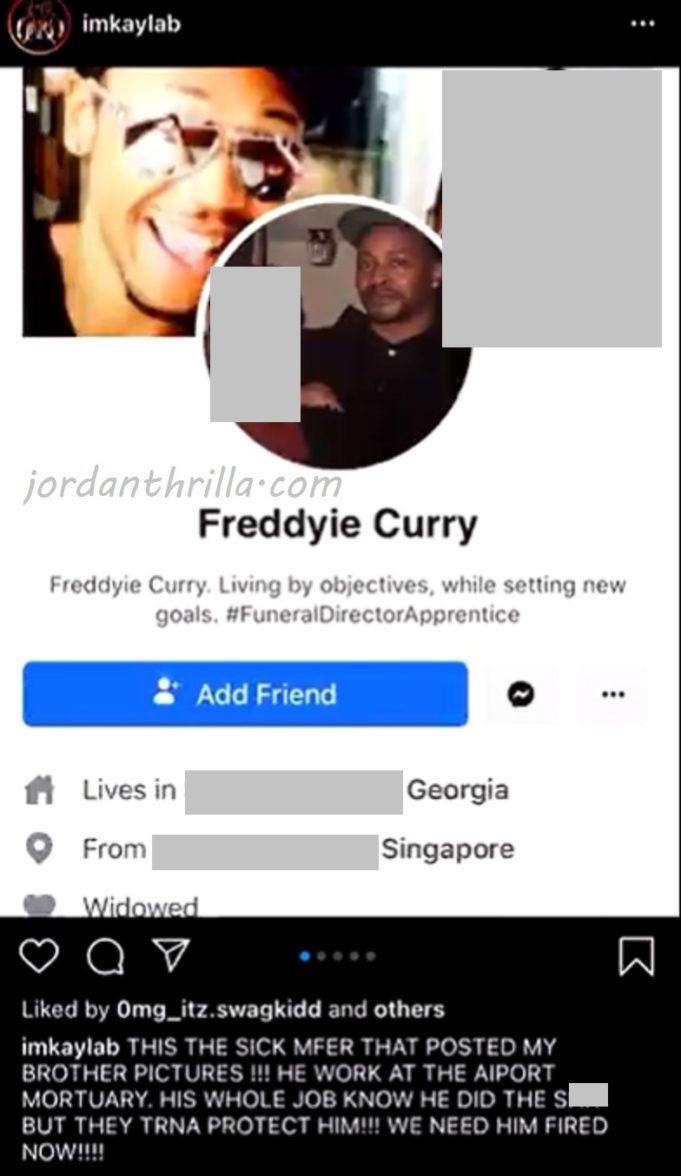The width and height of the screenshot is (681, 1176).
Task: Open the imkaylab username in the post header
Action: click(131, 24)
